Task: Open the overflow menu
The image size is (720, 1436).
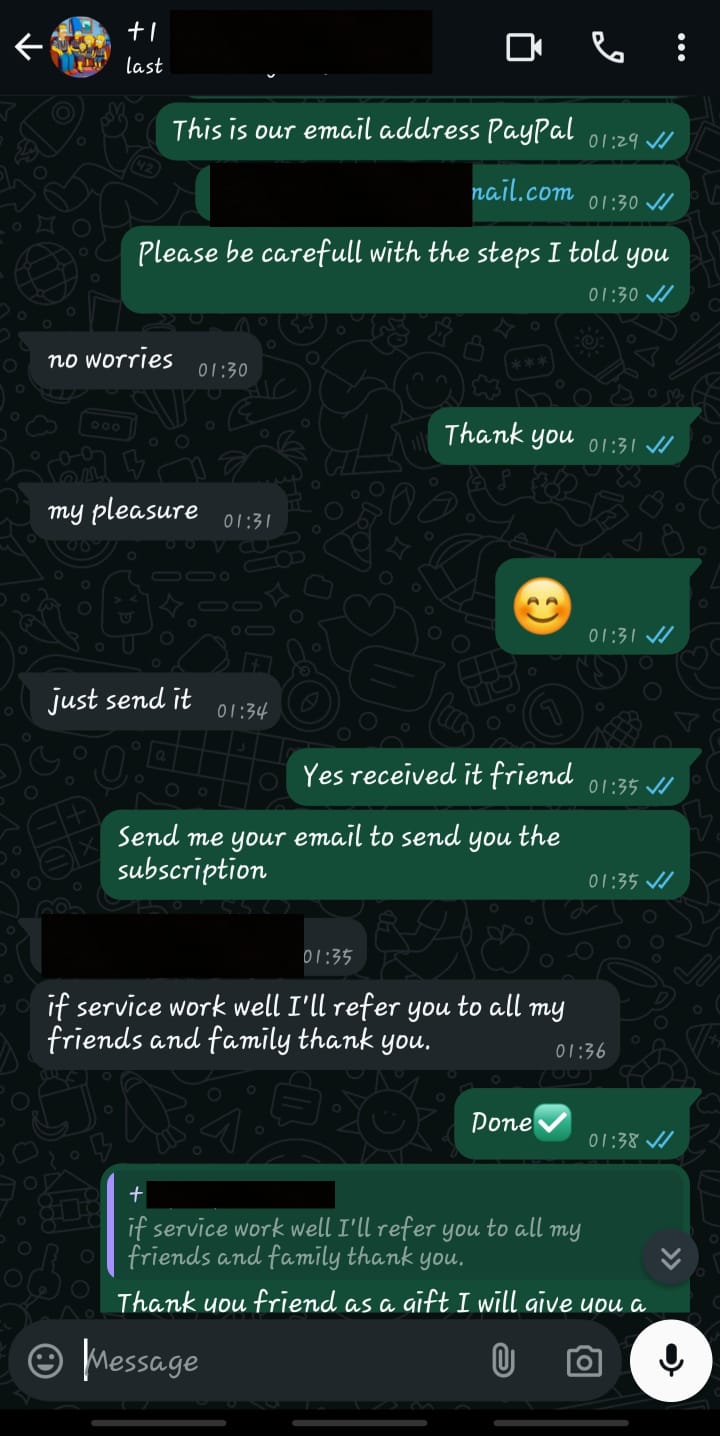Action: (681, 47)
